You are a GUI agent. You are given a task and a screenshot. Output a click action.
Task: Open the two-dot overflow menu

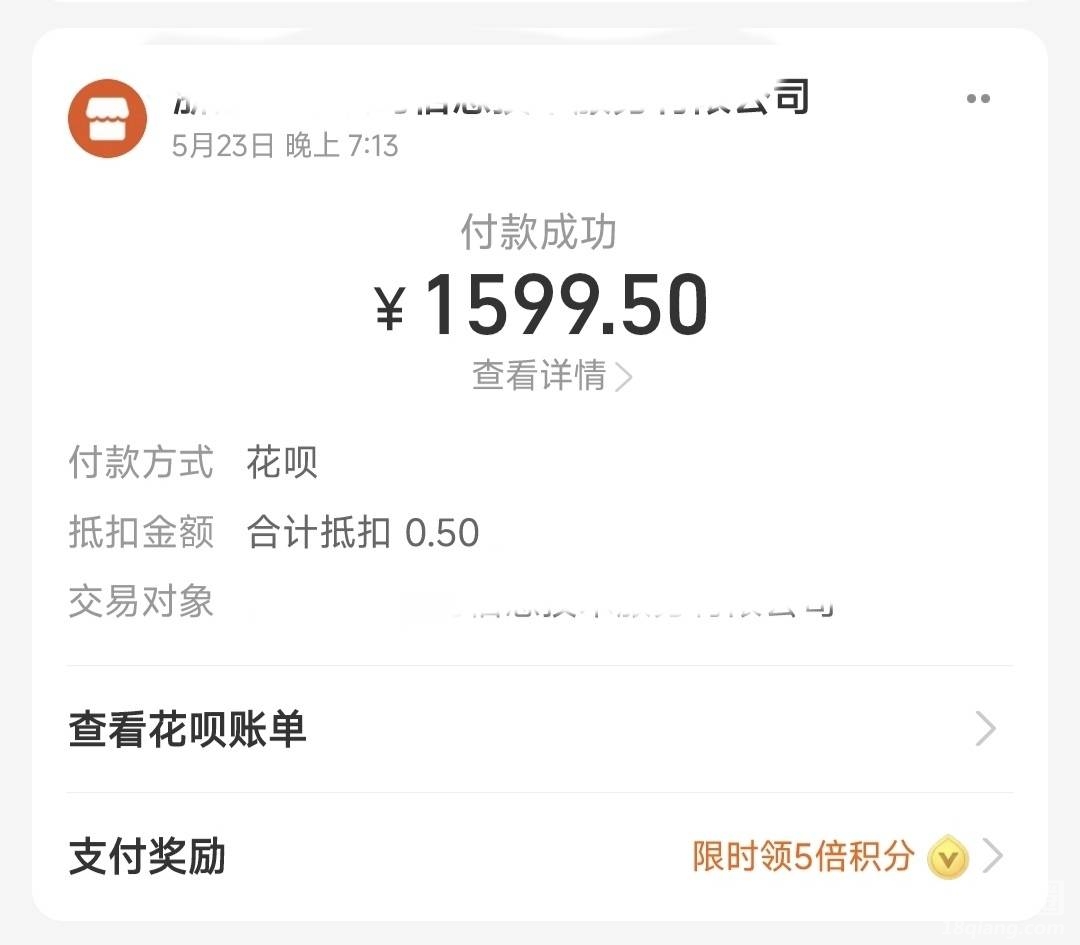[978, 99]
